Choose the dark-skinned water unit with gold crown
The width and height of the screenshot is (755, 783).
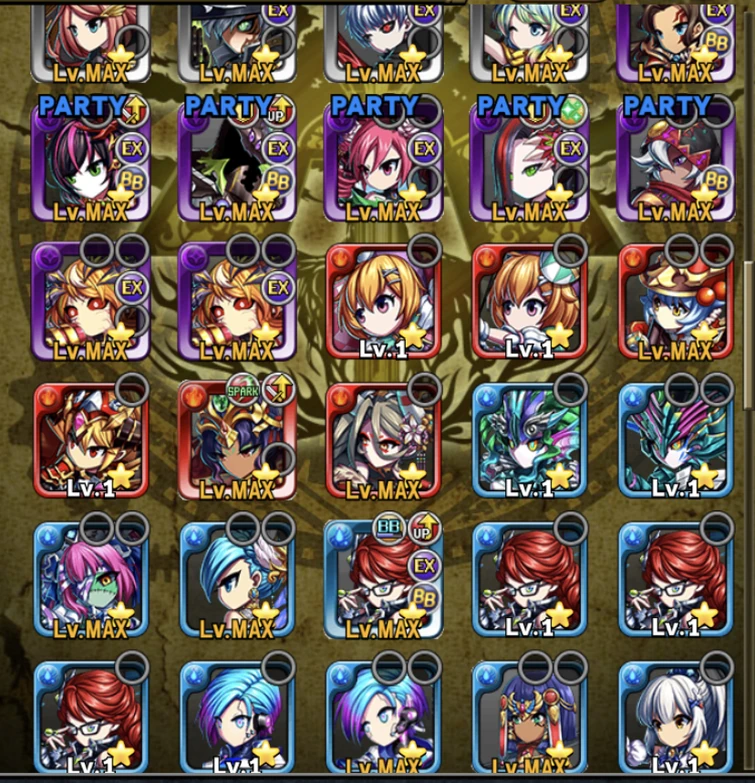529,718
